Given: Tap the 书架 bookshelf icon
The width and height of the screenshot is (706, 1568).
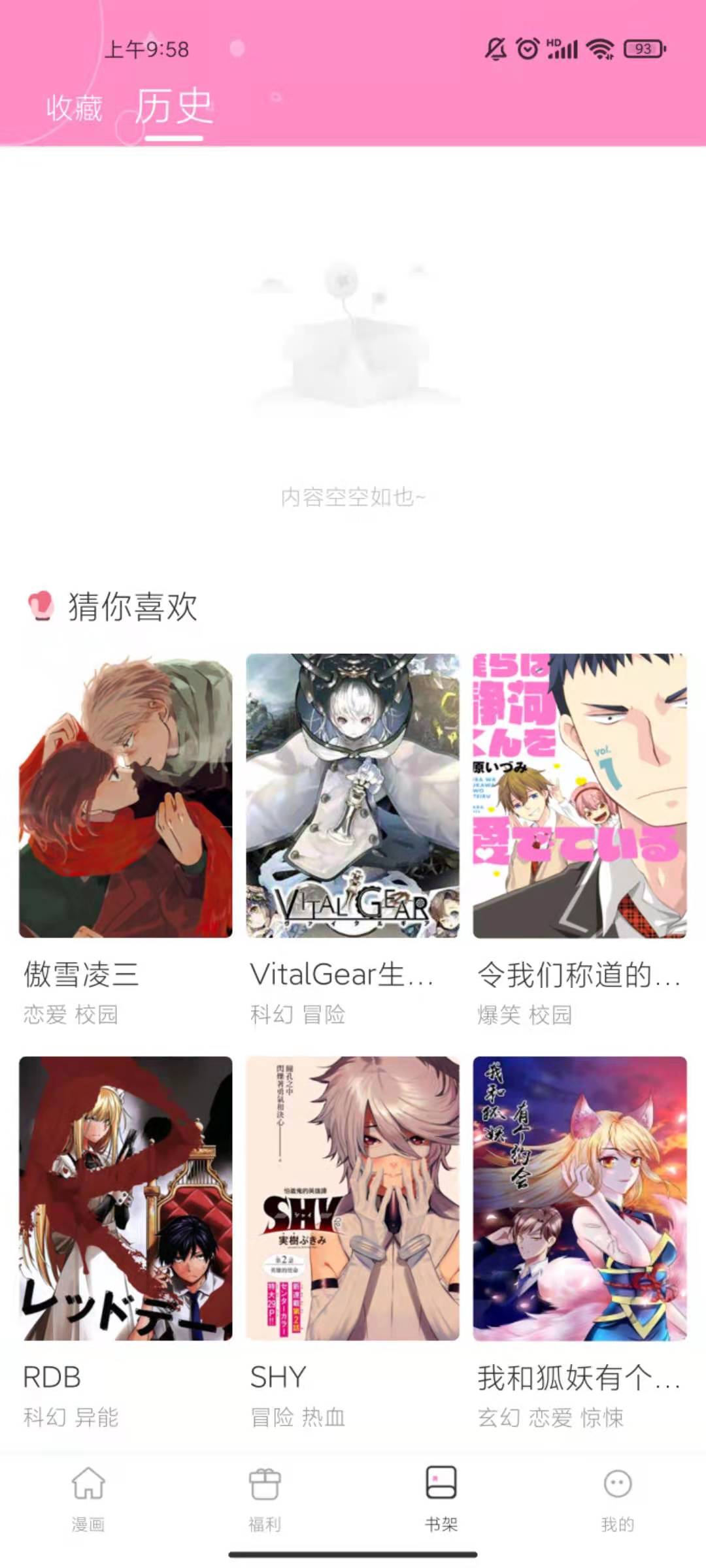Looking at the screenshot, I should tap(441, 1496).
